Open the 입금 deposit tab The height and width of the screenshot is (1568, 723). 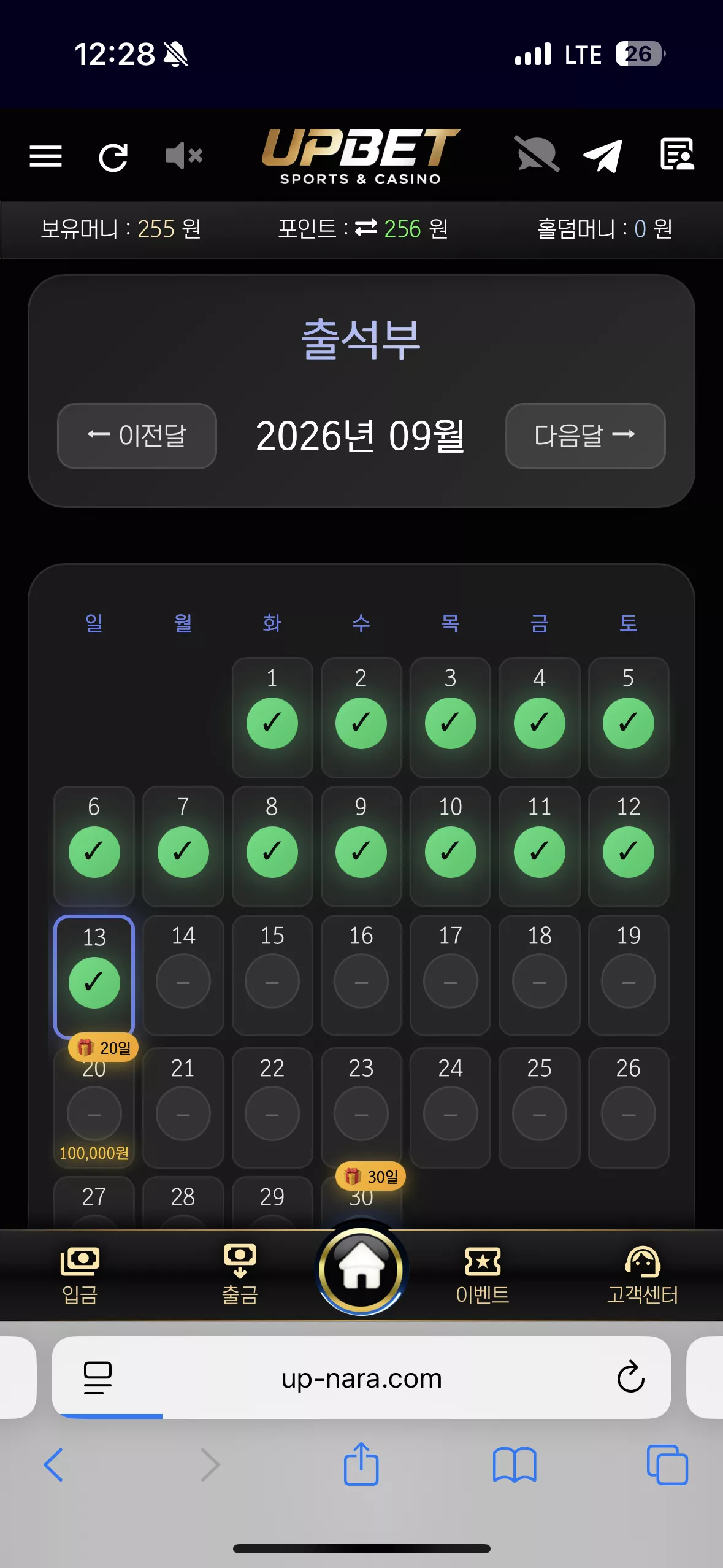[80, 1275]
